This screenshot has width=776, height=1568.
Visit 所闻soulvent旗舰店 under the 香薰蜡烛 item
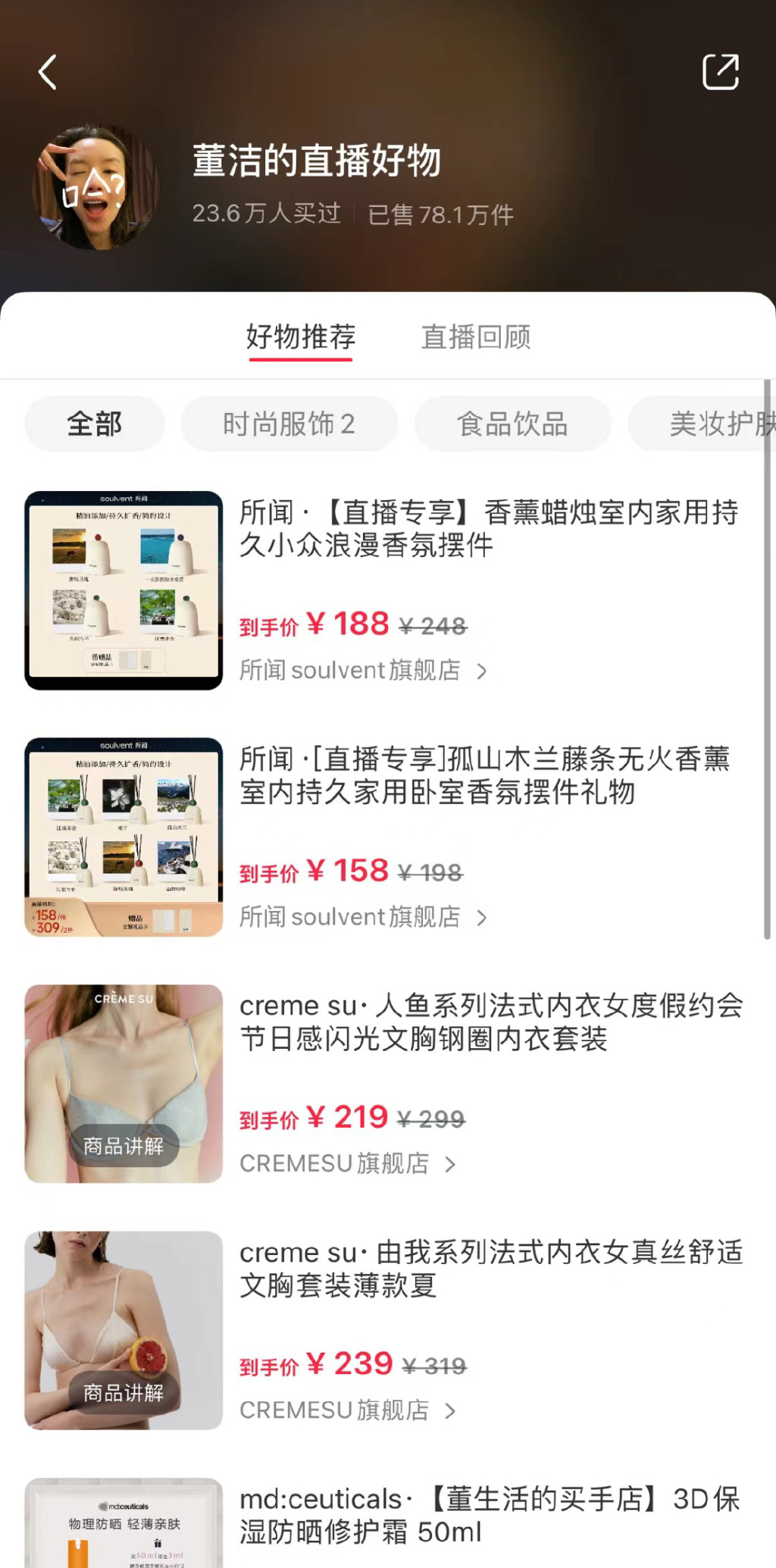[363, 671]
